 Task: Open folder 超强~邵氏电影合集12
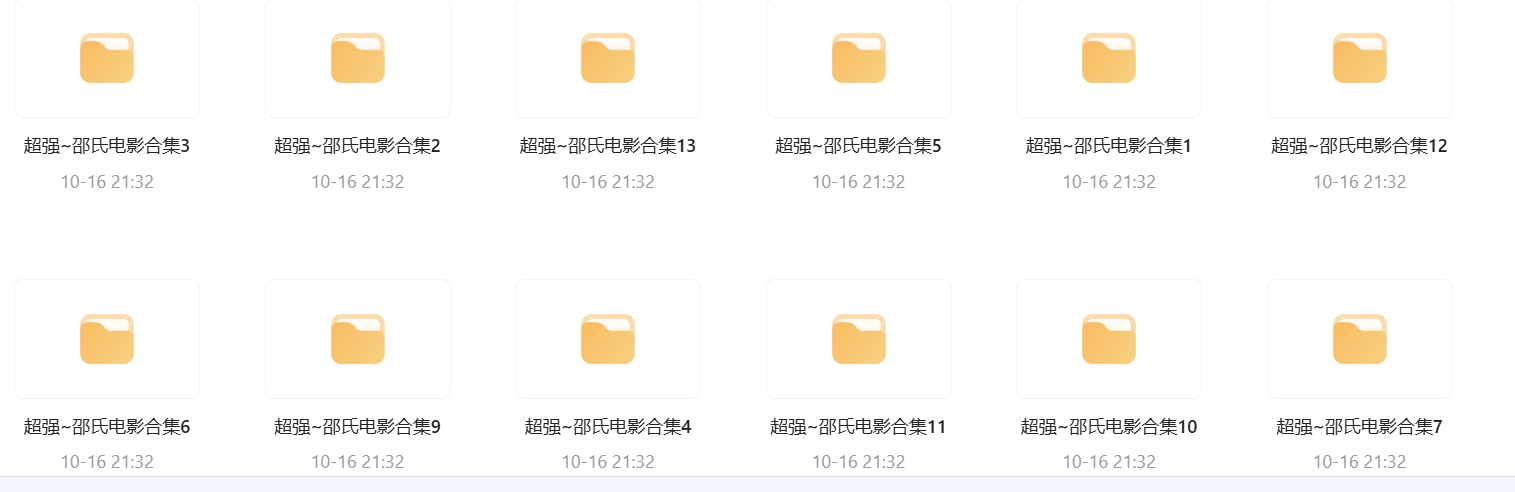(1360, 58)
